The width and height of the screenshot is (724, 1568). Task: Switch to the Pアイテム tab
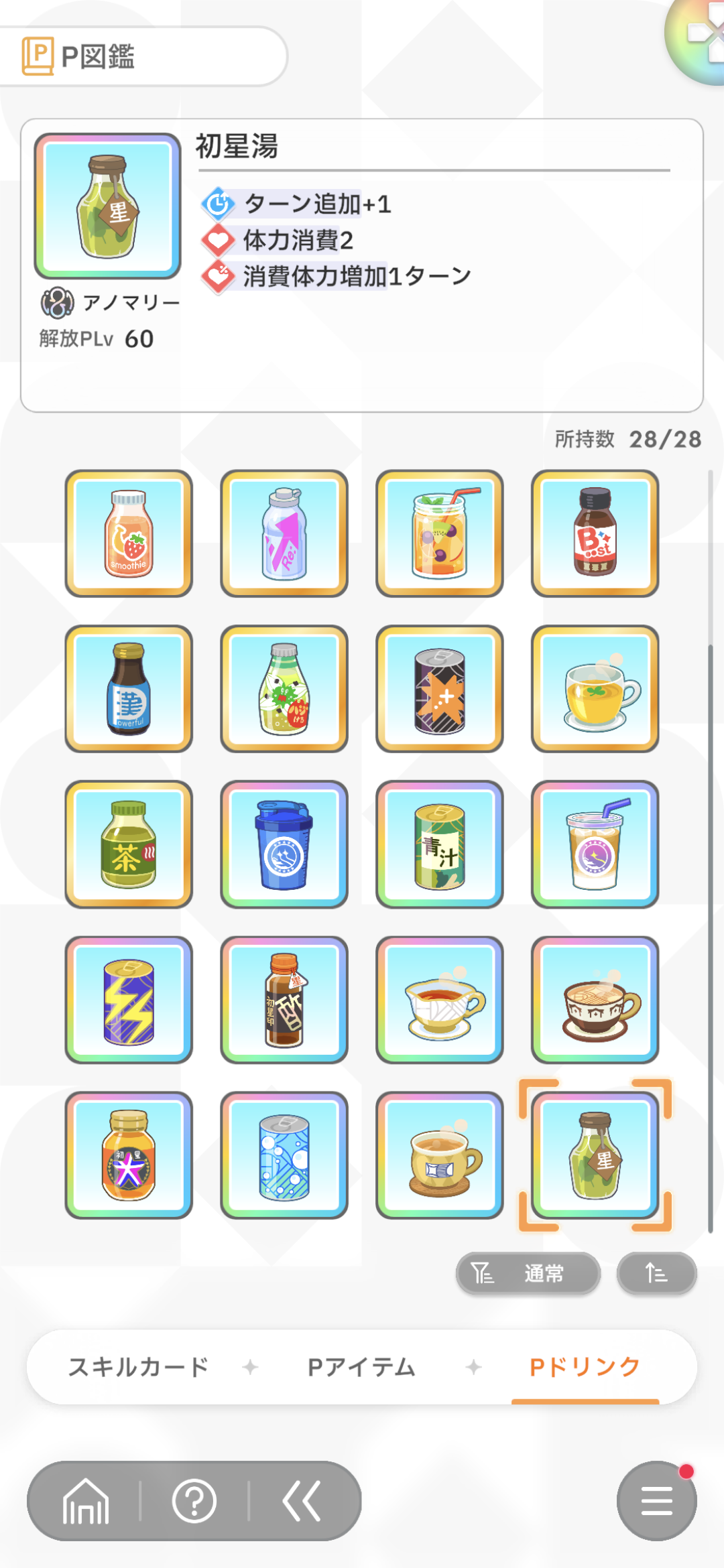(x=361, y=1367)
